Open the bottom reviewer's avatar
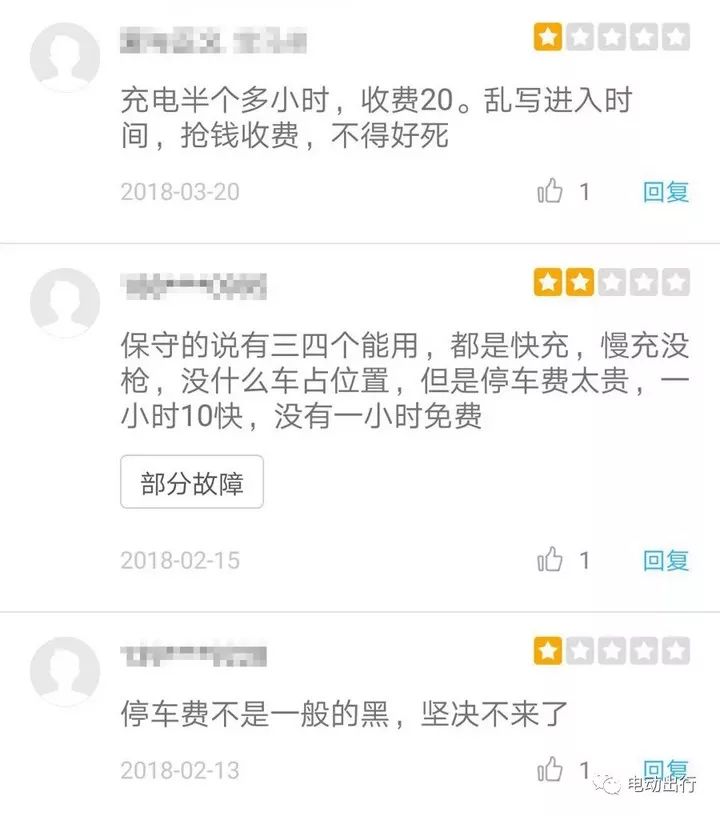720x816 pixels. pyautogui.click(x=64, y=665)
